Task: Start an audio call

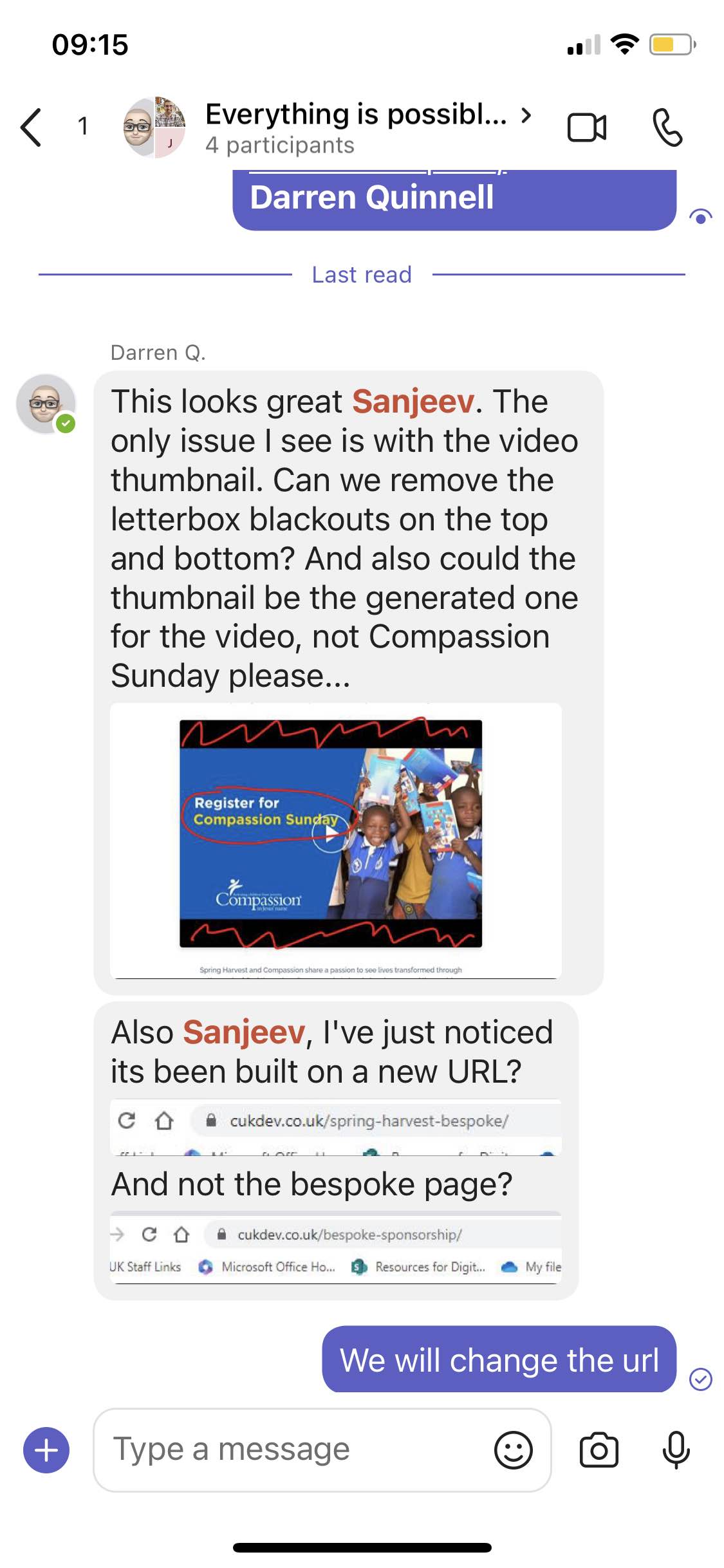Action: [x=667, y=127]
